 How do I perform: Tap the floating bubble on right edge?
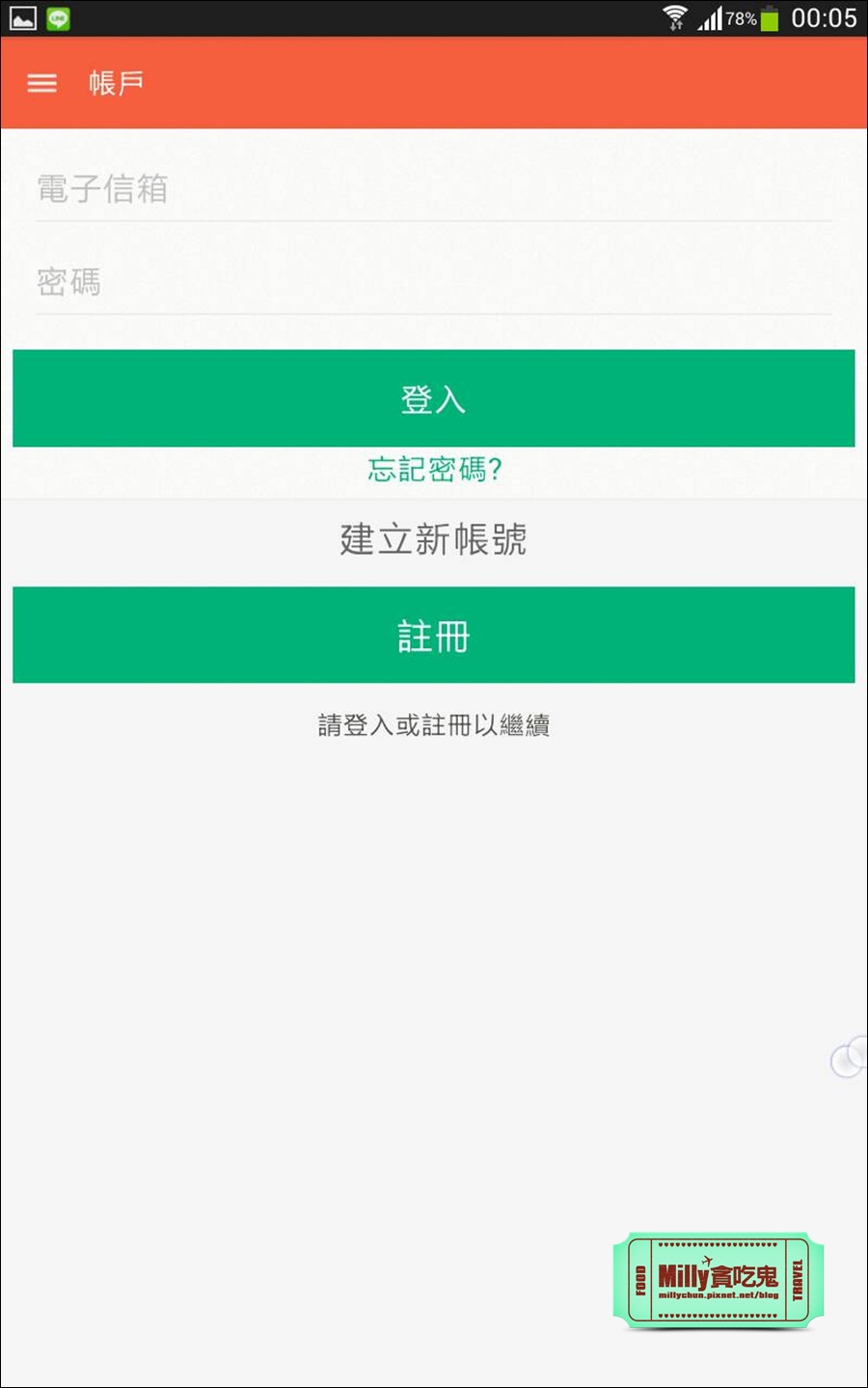pyautogui.click(x=850, y=1059)
